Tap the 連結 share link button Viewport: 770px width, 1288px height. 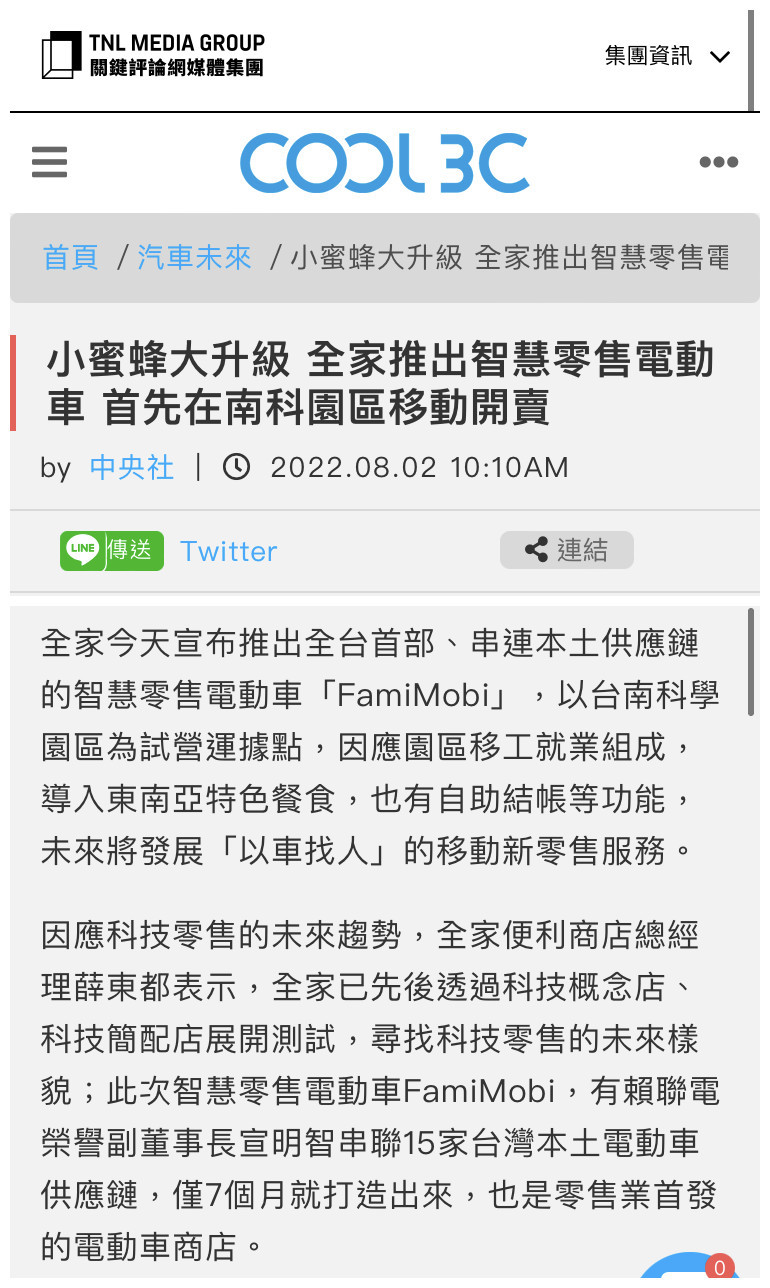tap(566, 550)
